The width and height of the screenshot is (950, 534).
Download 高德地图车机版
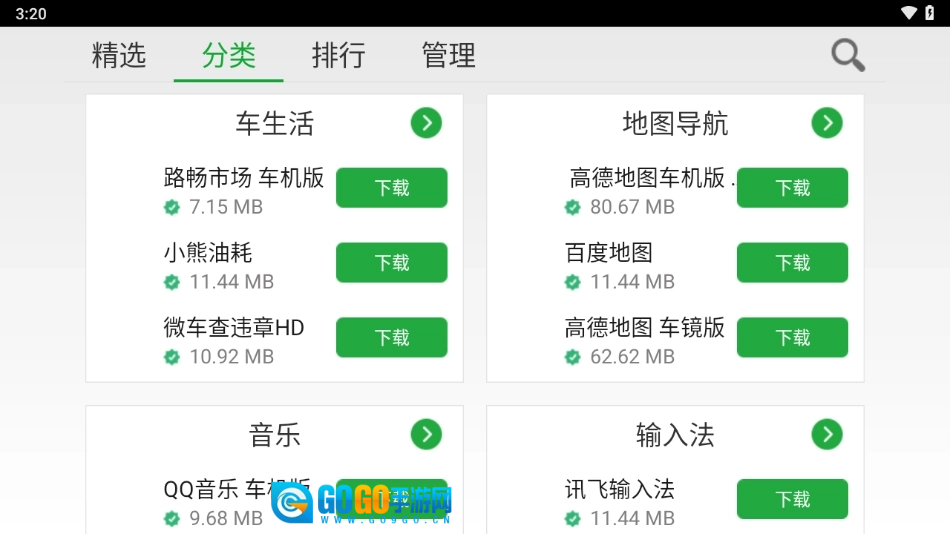(792, 188)
